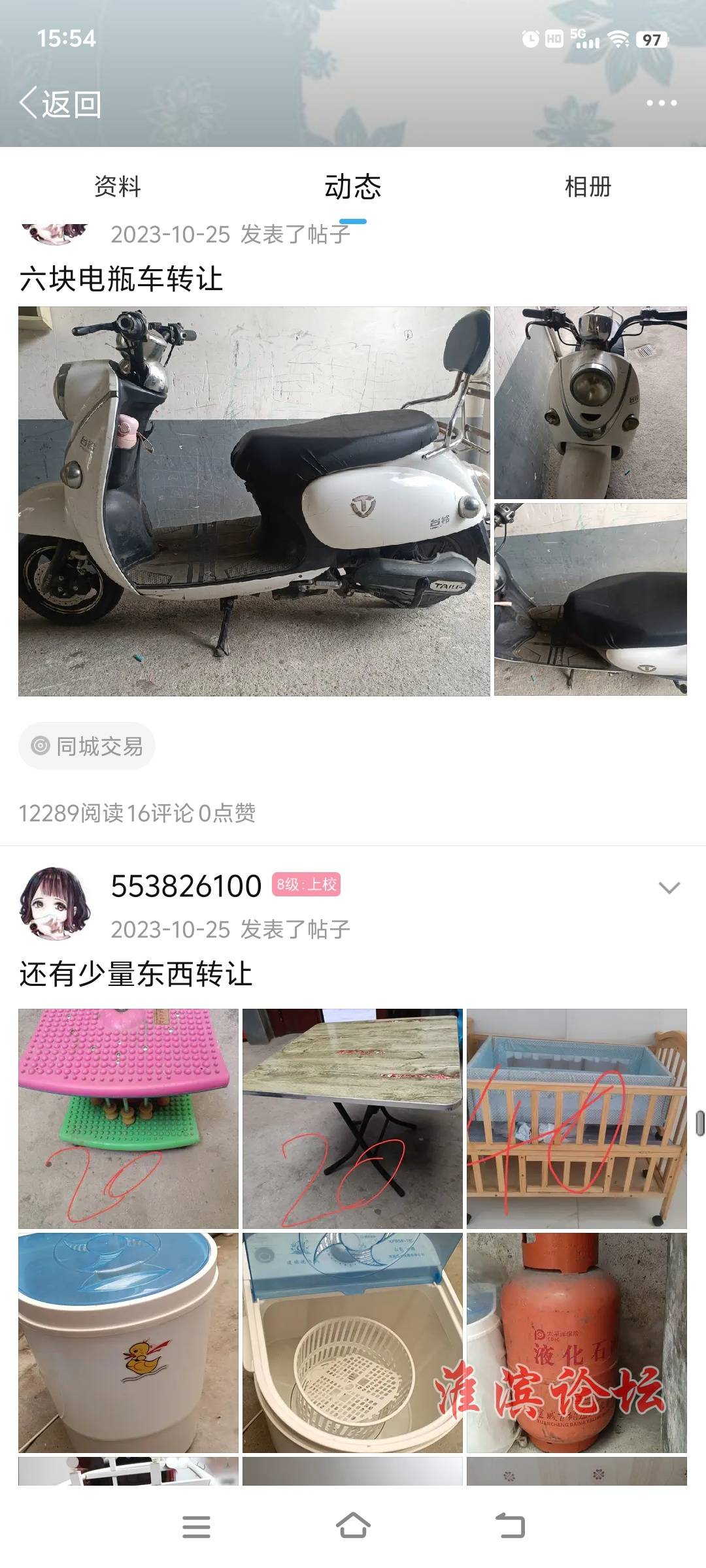Open recent apps from navigation bar
The height and width of the screenshot is (1568, 706).
click(196, 1527)
